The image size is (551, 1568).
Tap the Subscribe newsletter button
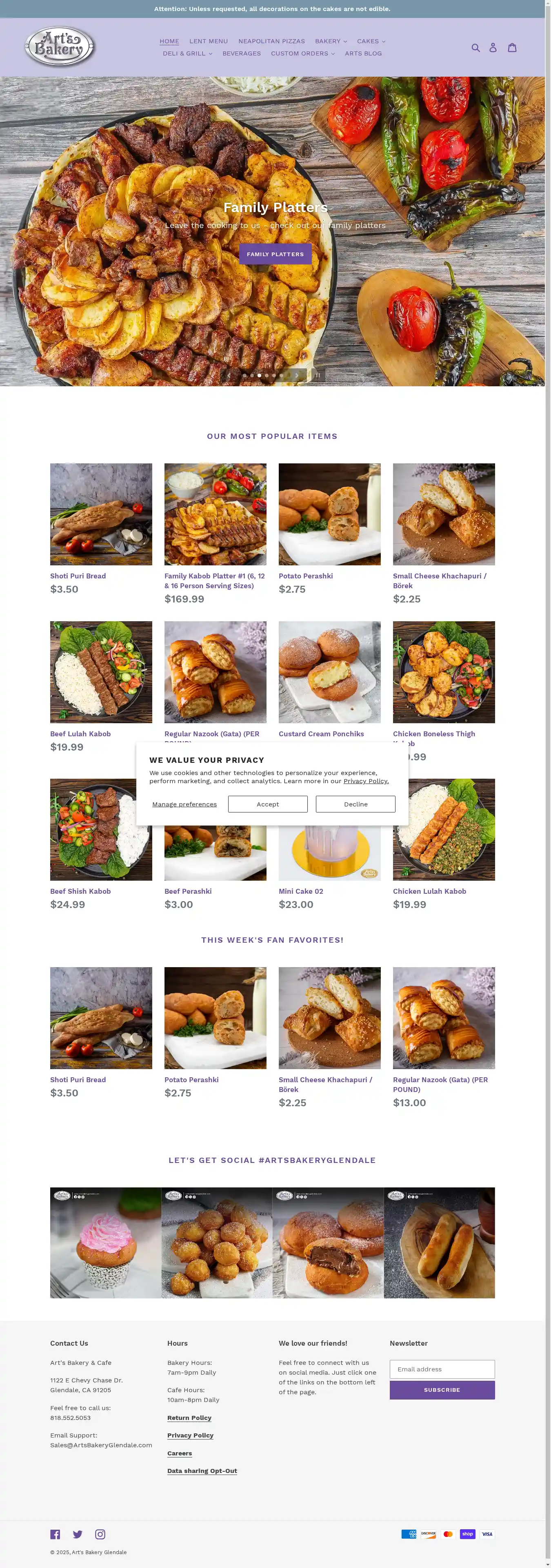[442, 1390]
